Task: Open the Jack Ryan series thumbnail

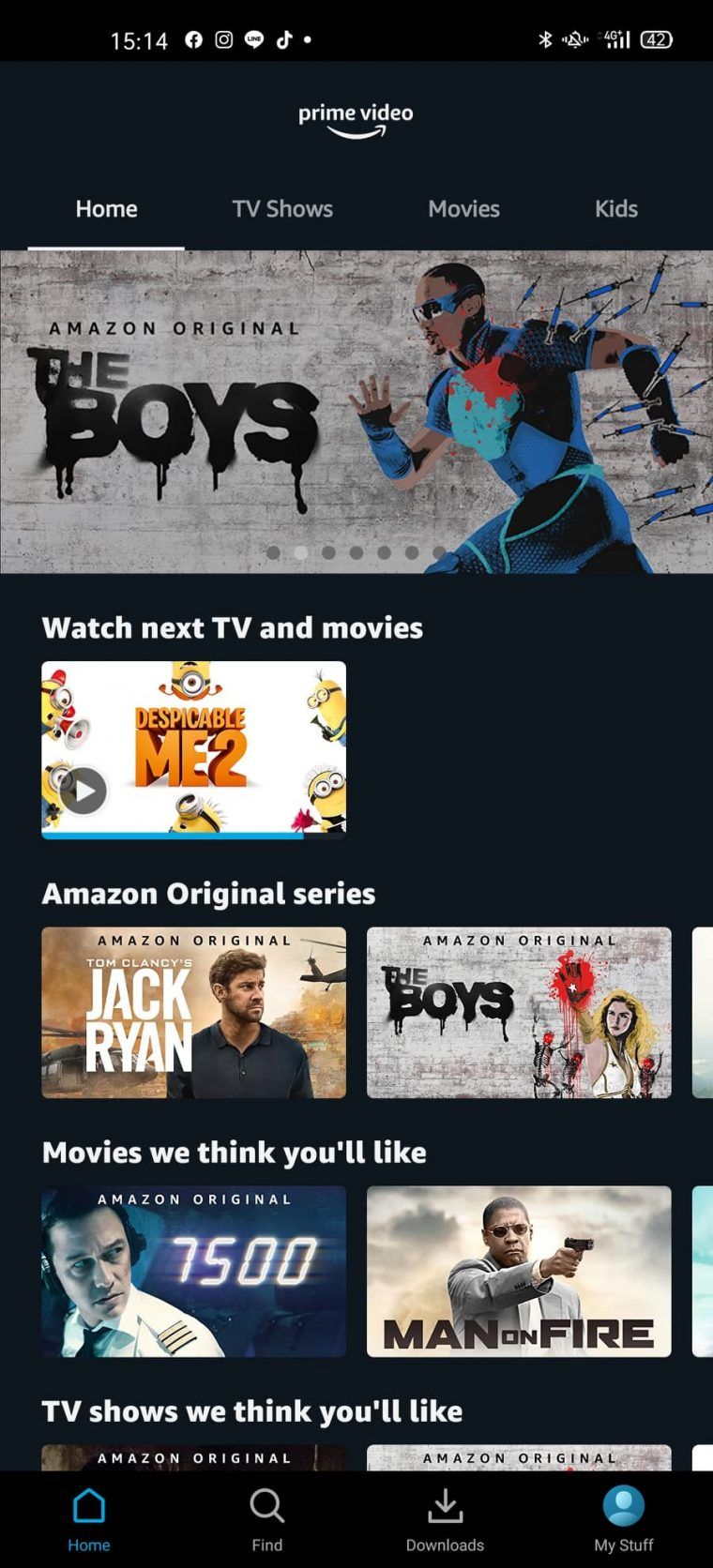Action: click(x=193, y=1011)
